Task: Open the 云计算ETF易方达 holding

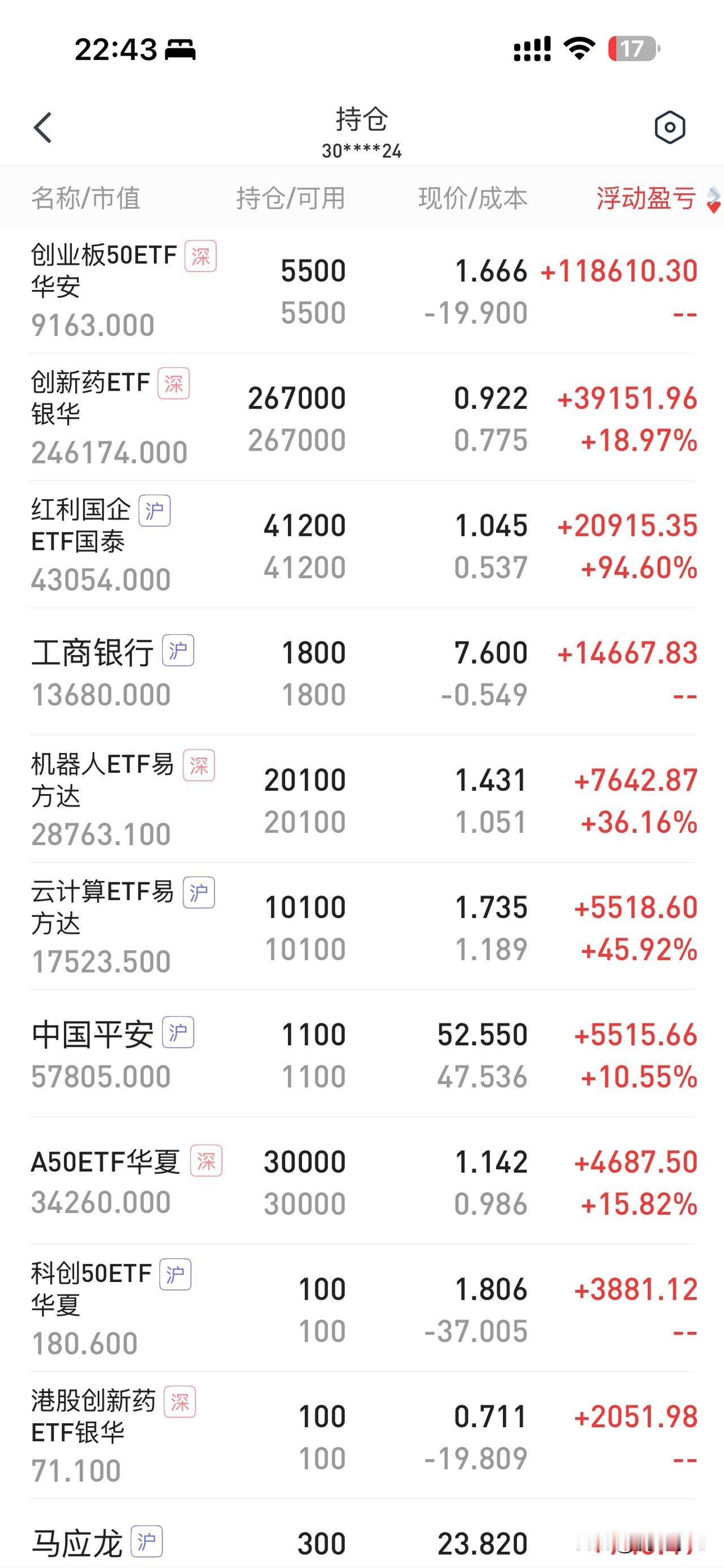Action: [x=361, y=926]
